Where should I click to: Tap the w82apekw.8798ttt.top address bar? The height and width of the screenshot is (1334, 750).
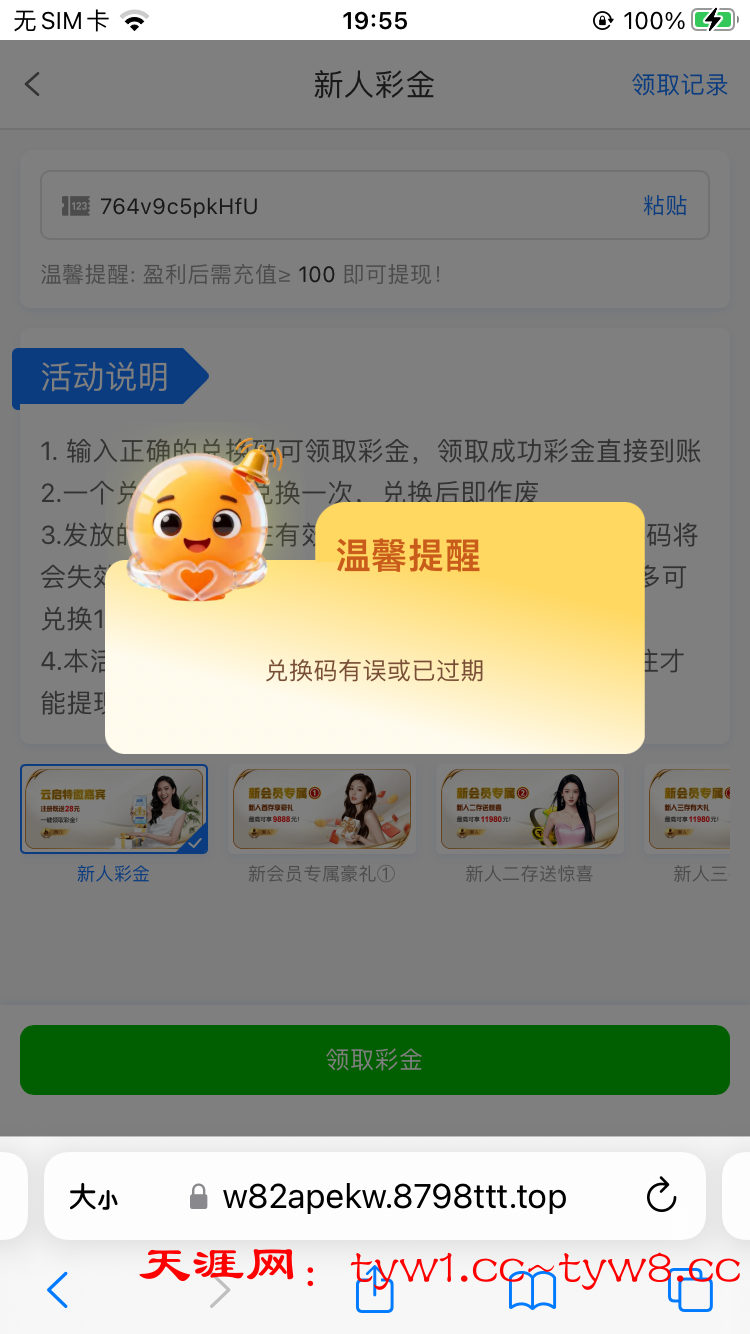380,1196
